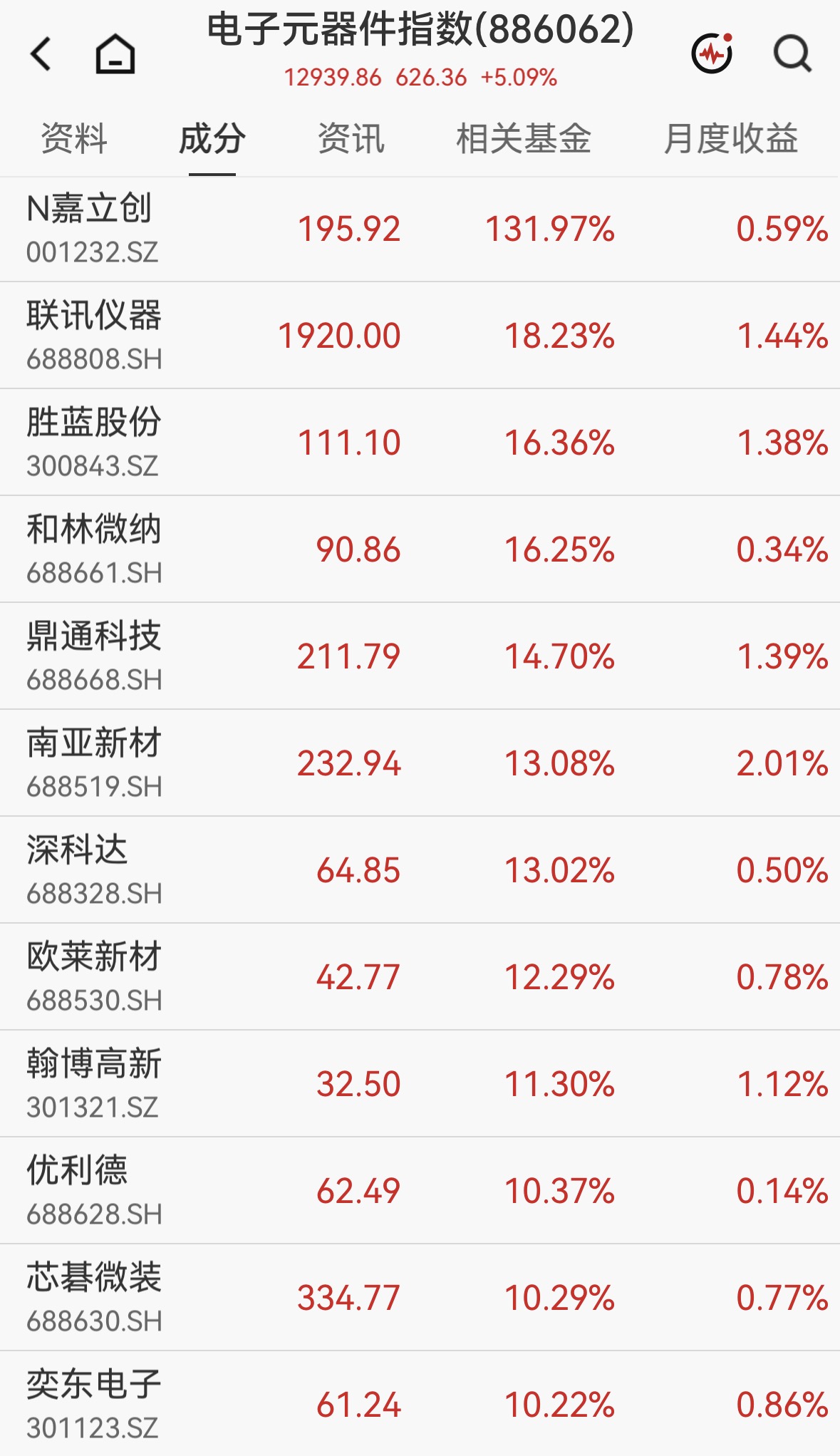Open 欧莱新材 688530.SH
This screenshot has height=1456, width=840.
420,977
